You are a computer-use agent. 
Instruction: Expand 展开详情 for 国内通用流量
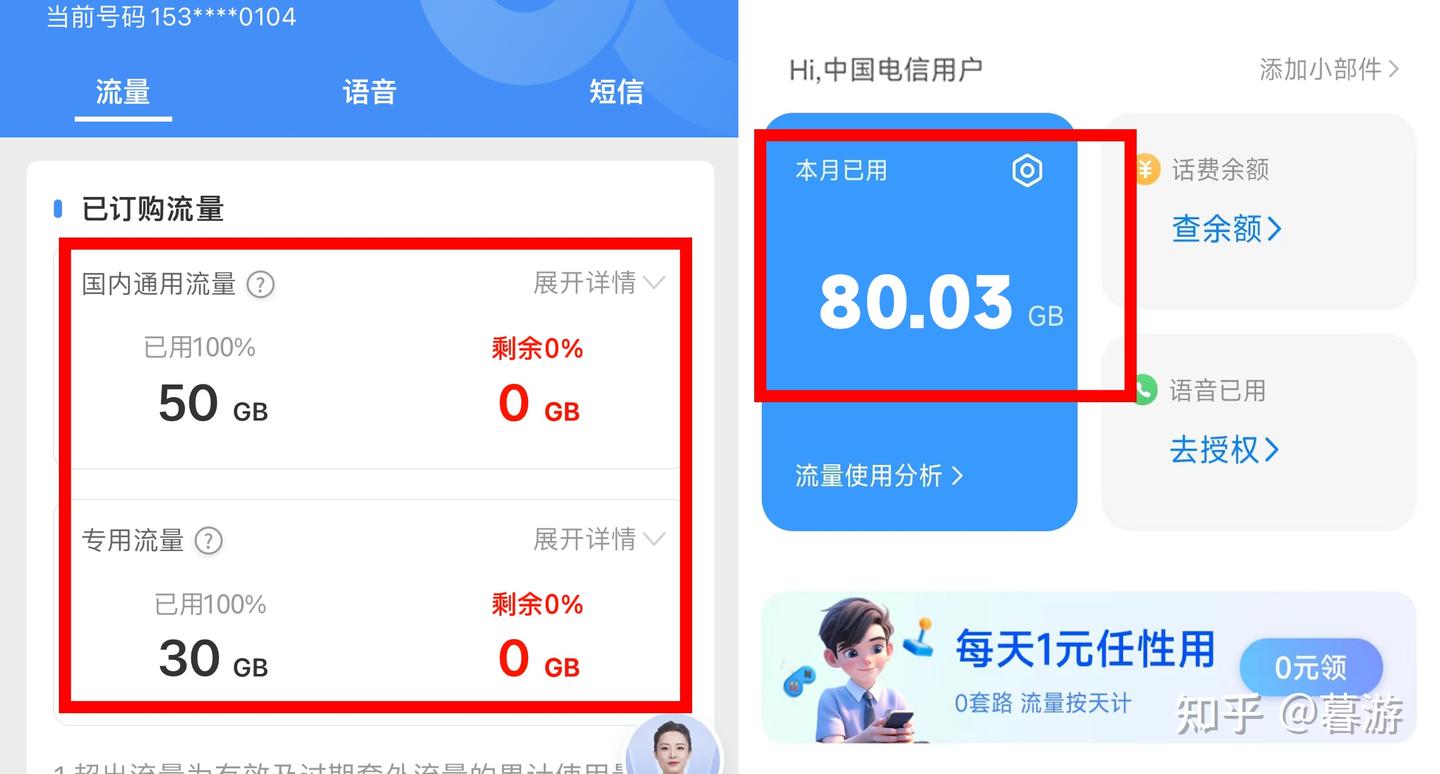pos(598,283)
